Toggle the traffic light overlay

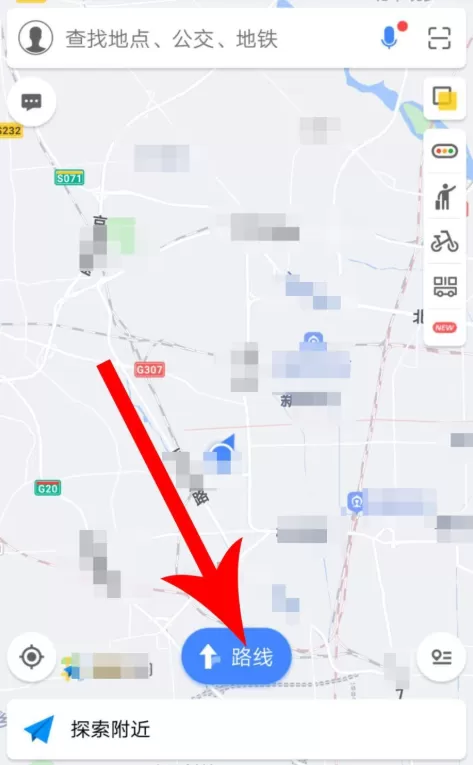tap(445, 151)
